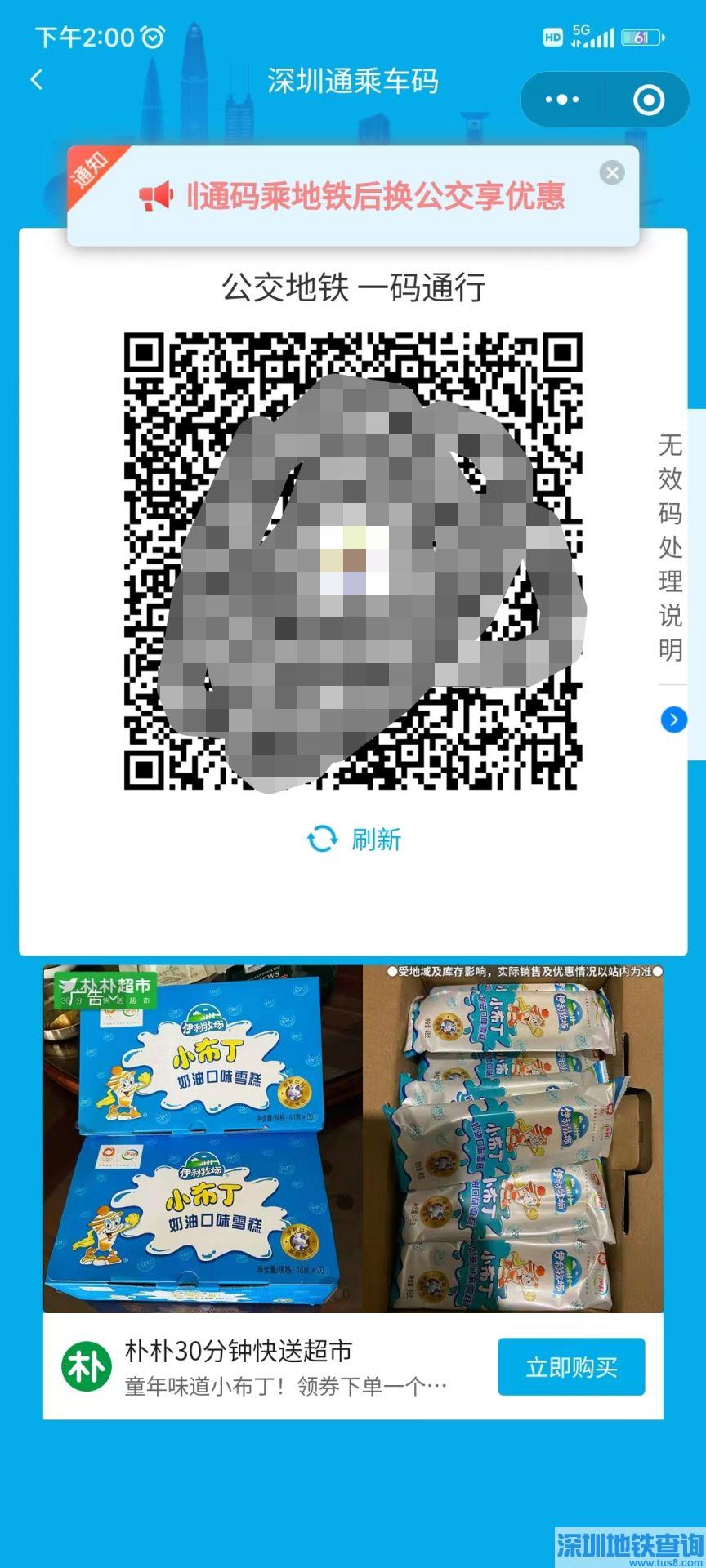Close the mini program via the circle icon
The image size is (706, 1568).
[x=649, y=100]
